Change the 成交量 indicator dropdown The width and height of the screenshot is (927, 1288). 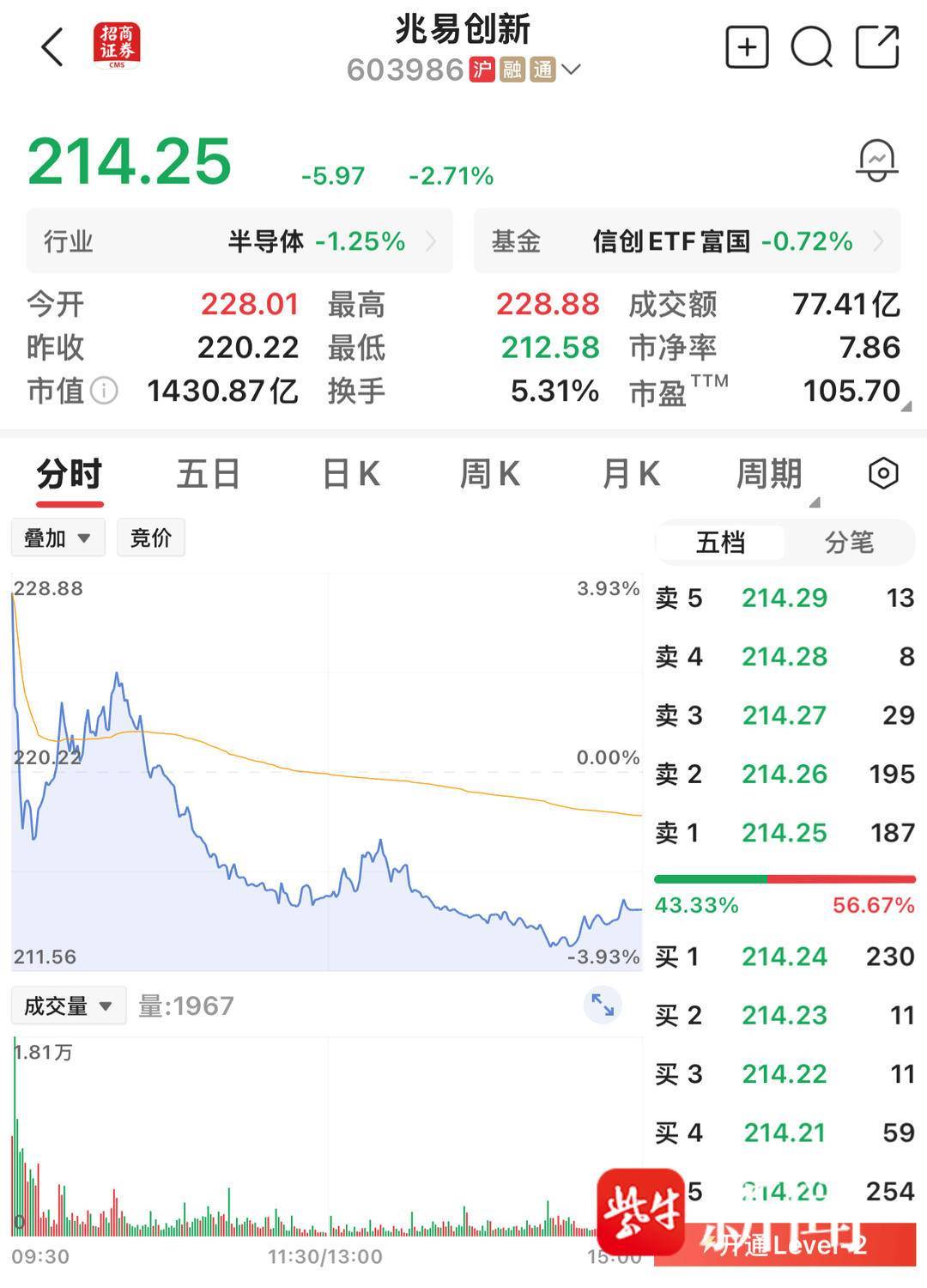pyautogui.click(x=69, y=1005)
